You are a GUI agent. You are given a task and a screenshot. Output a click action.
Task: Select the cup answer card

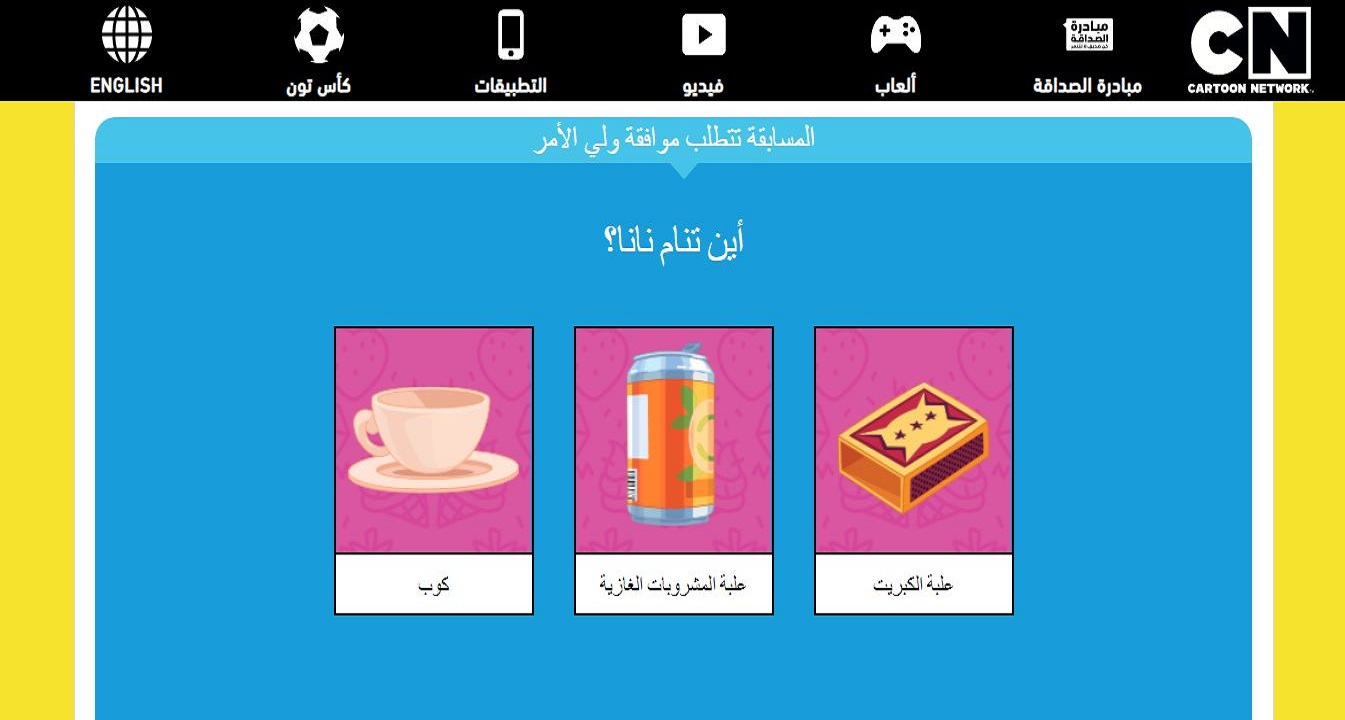point(433,470)
